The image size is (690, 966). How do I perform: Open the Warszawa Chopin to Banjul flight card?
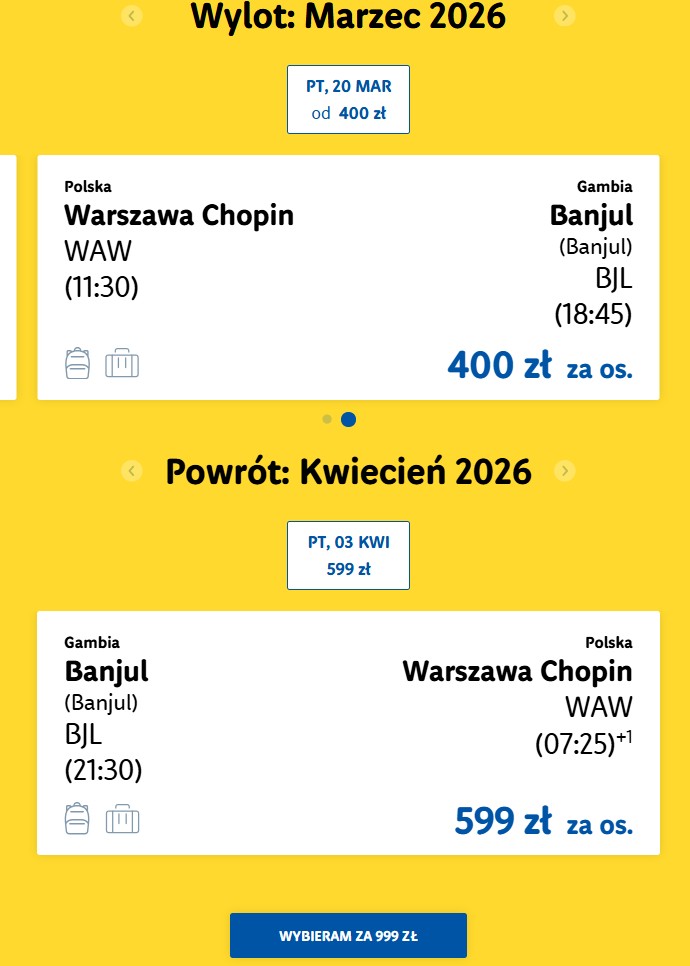click(x=348, y=277)
